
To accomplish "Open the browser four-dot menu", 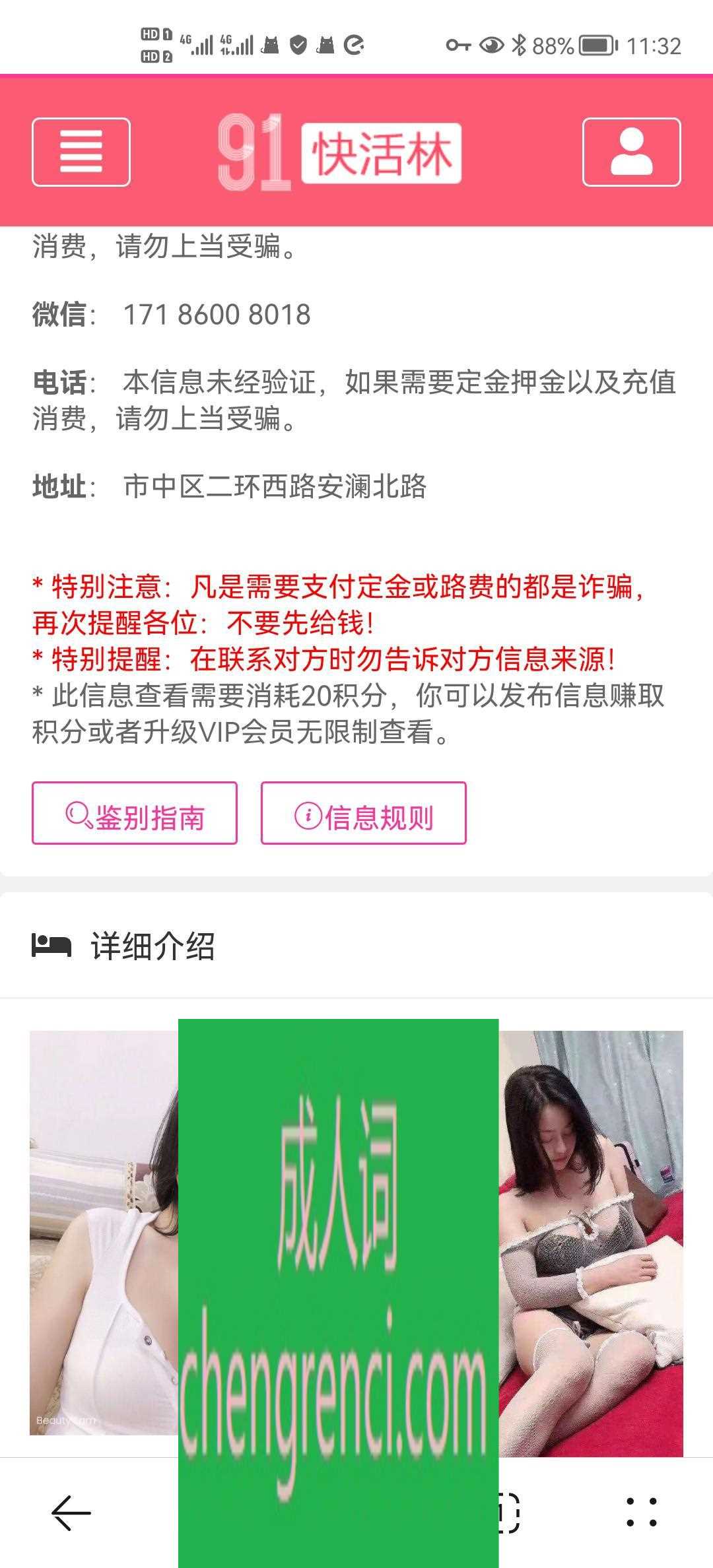I will click(641, 1513).
